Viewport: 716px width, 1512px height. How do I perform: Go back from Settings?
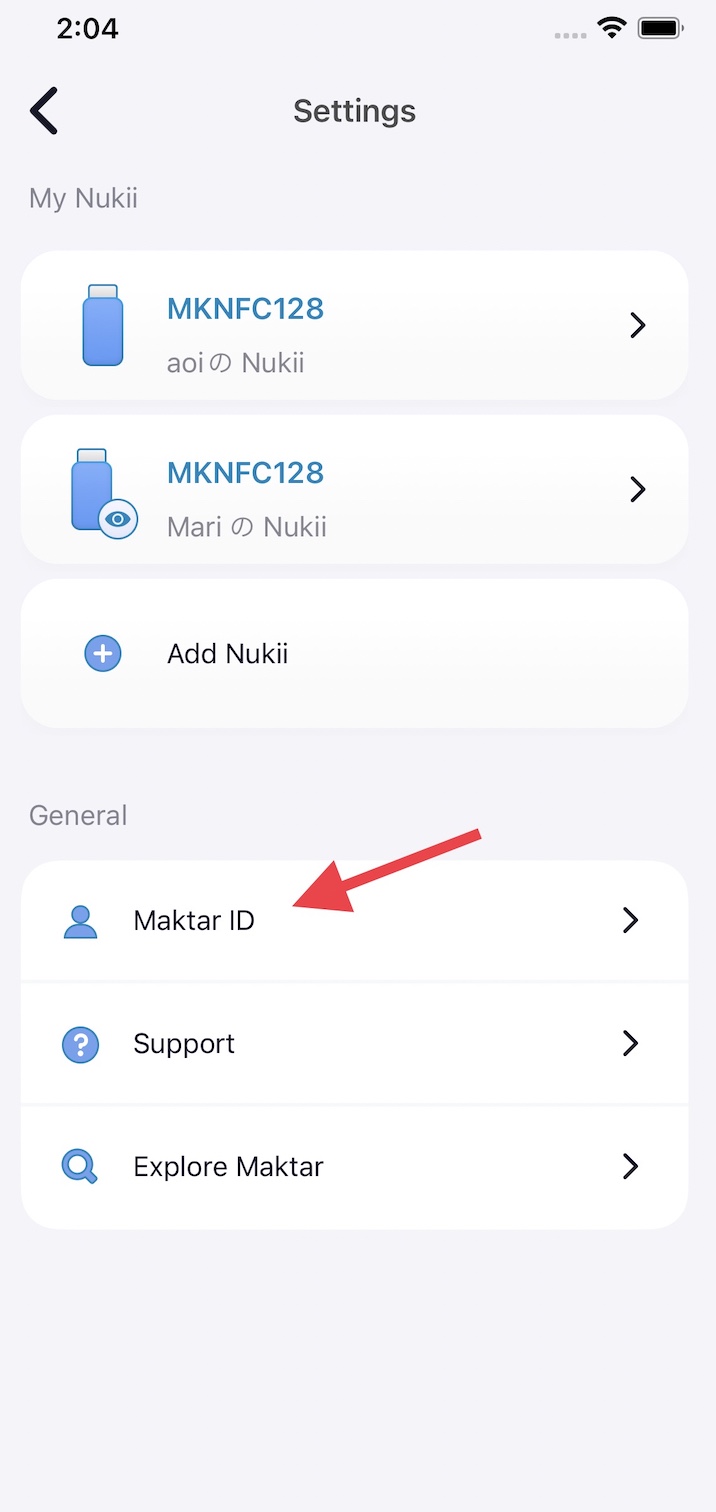point(44,111)
